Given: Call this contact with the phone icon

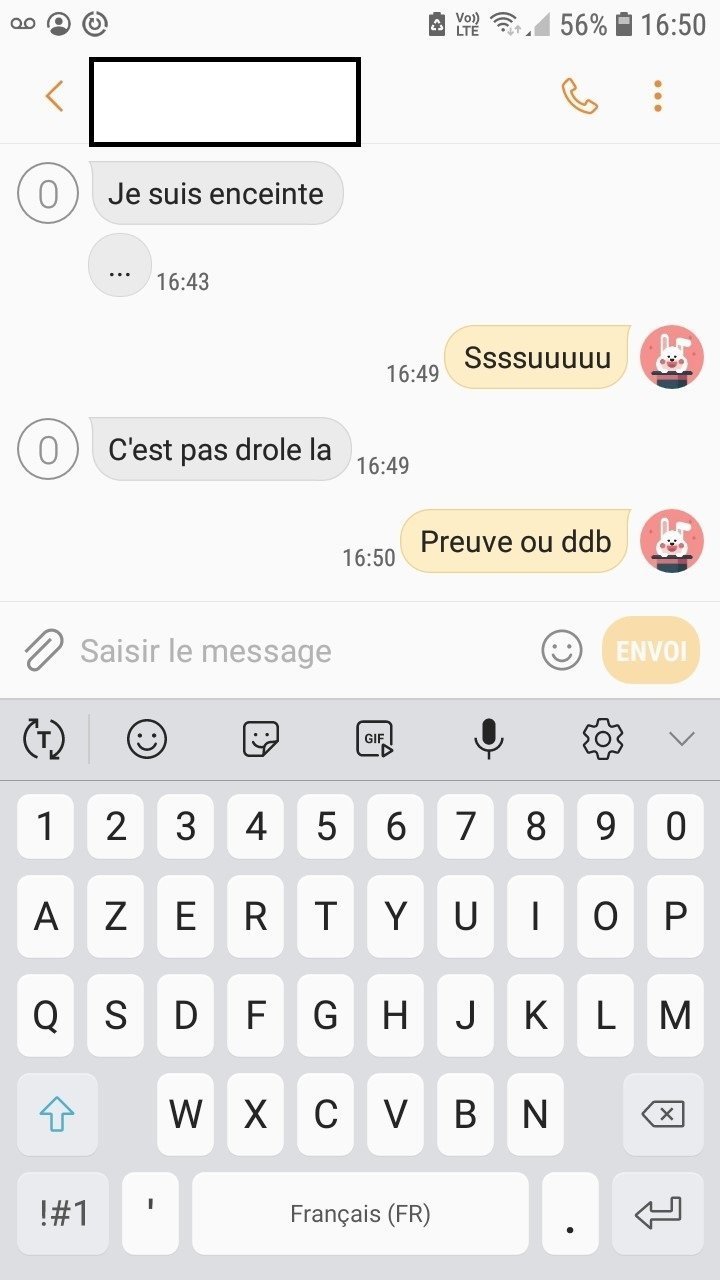Looking at the screenshot, I should [x=579, y=96].
